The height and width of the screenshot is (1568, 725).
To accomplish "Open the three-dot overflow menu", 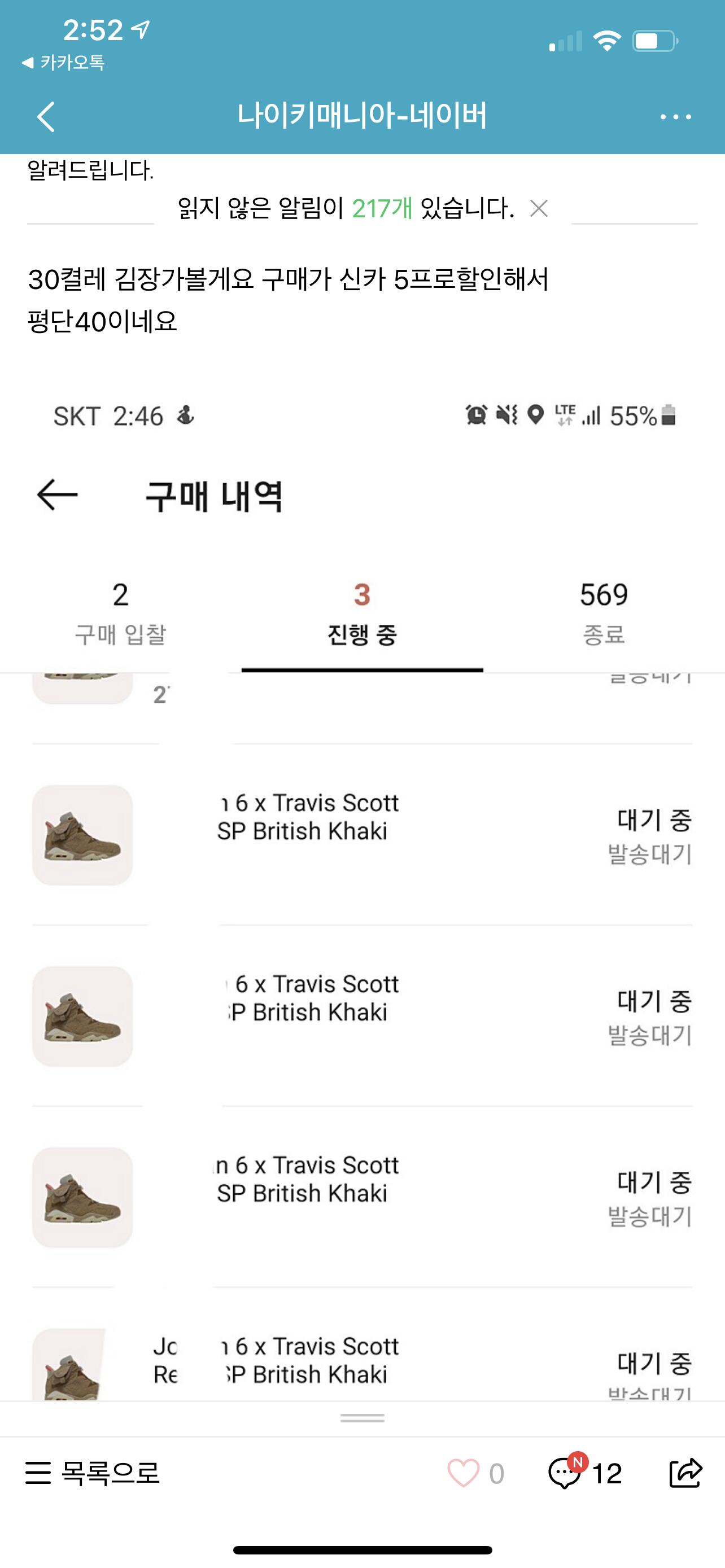I will (675, 116).
